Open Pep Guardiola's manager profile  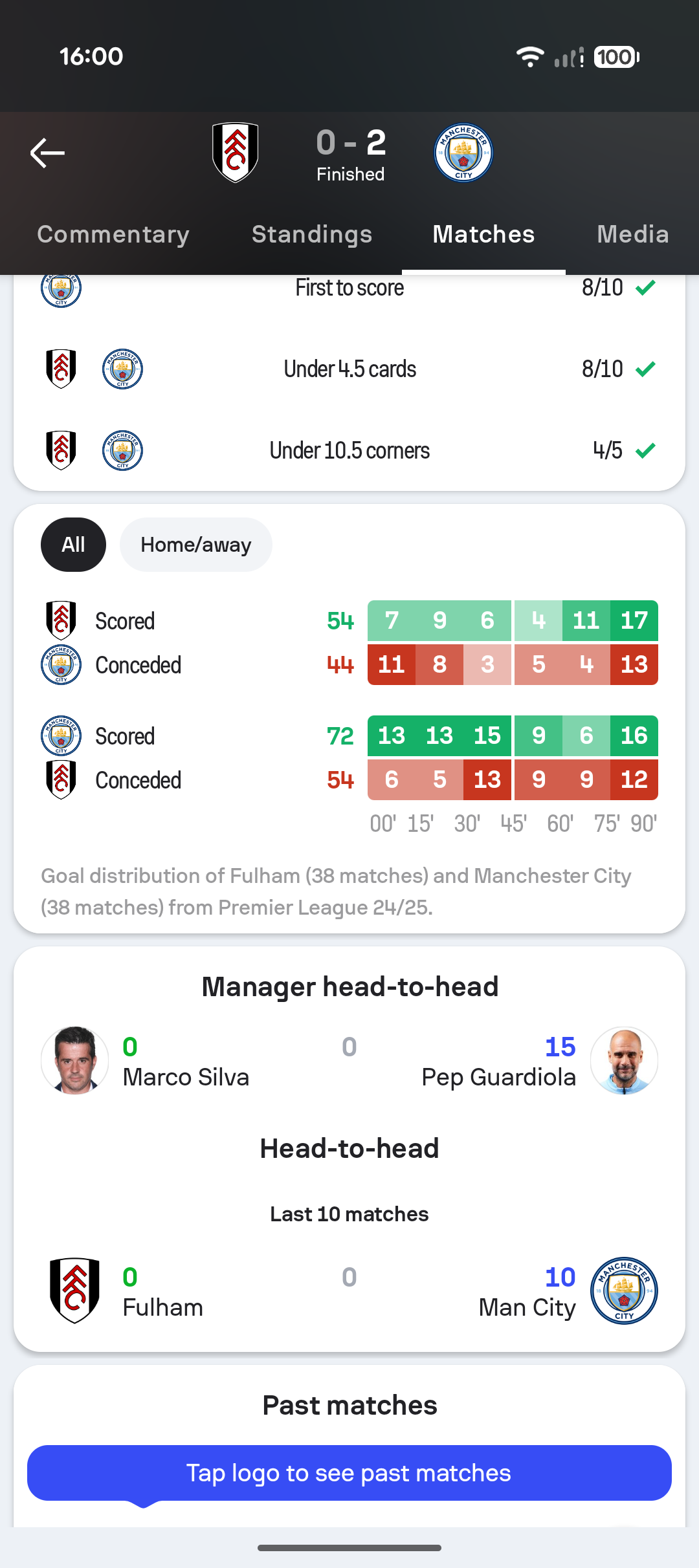(624, 1061)
